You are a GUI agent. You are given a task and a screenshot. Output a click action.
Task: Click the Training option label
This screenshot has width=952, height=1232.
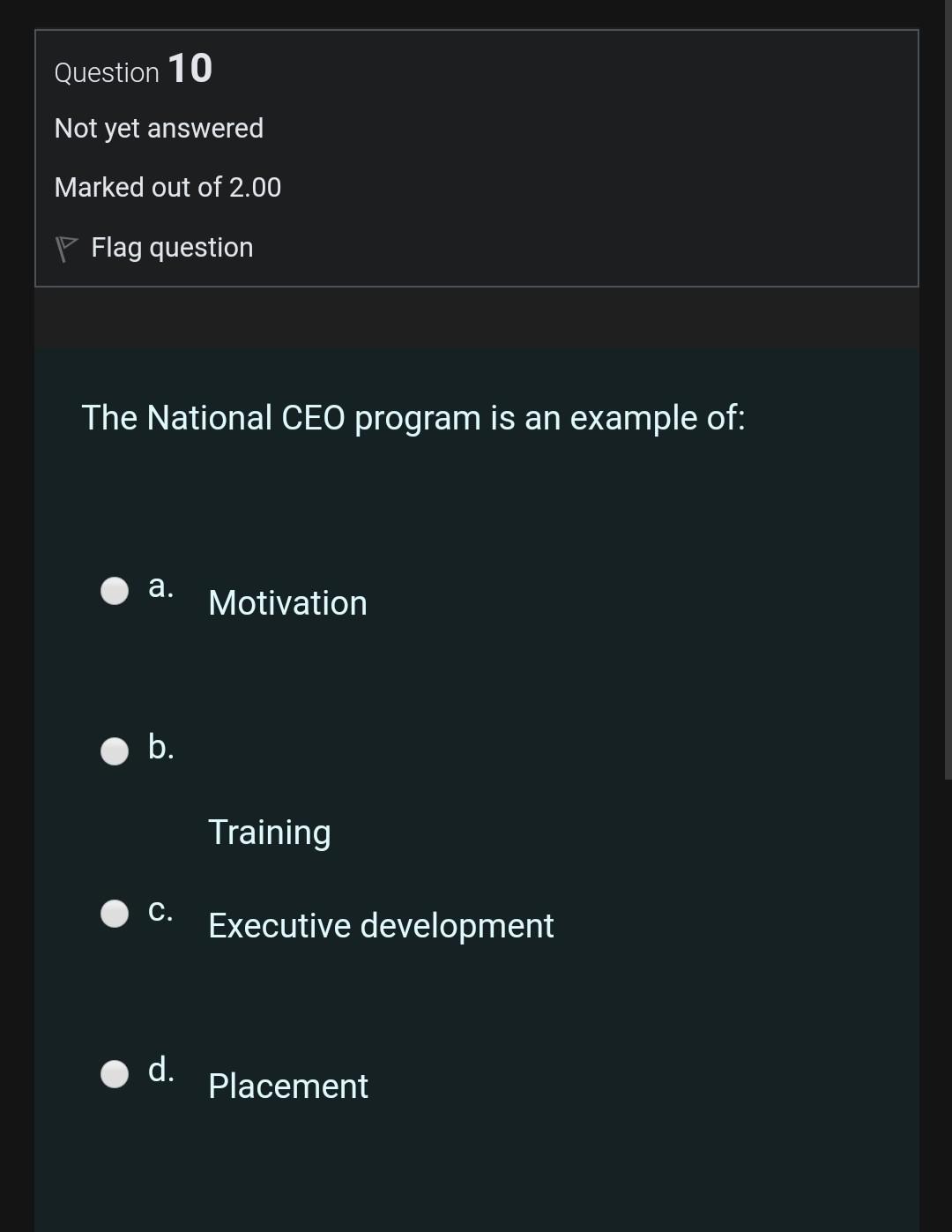point(269,831)
